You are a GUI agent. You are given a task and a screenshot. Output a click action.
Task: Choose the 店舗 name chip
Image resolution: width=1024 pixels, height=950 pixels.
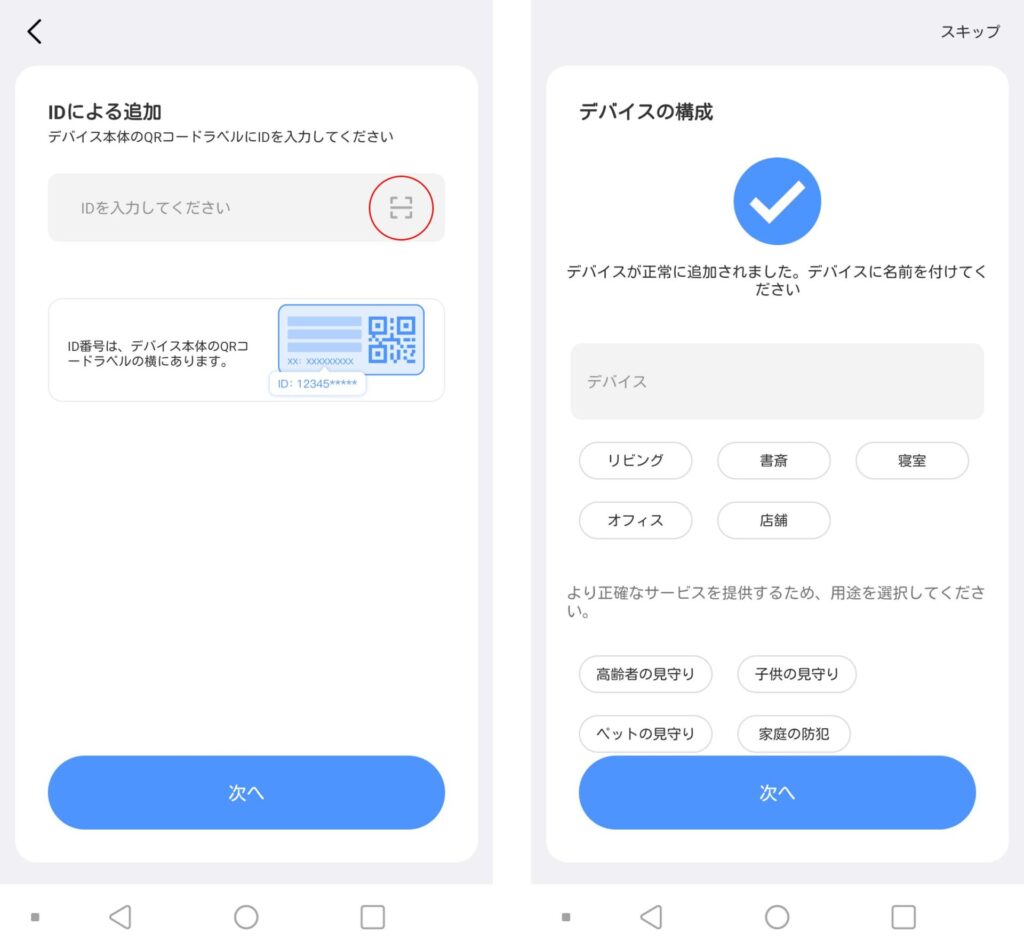point(773,520)
